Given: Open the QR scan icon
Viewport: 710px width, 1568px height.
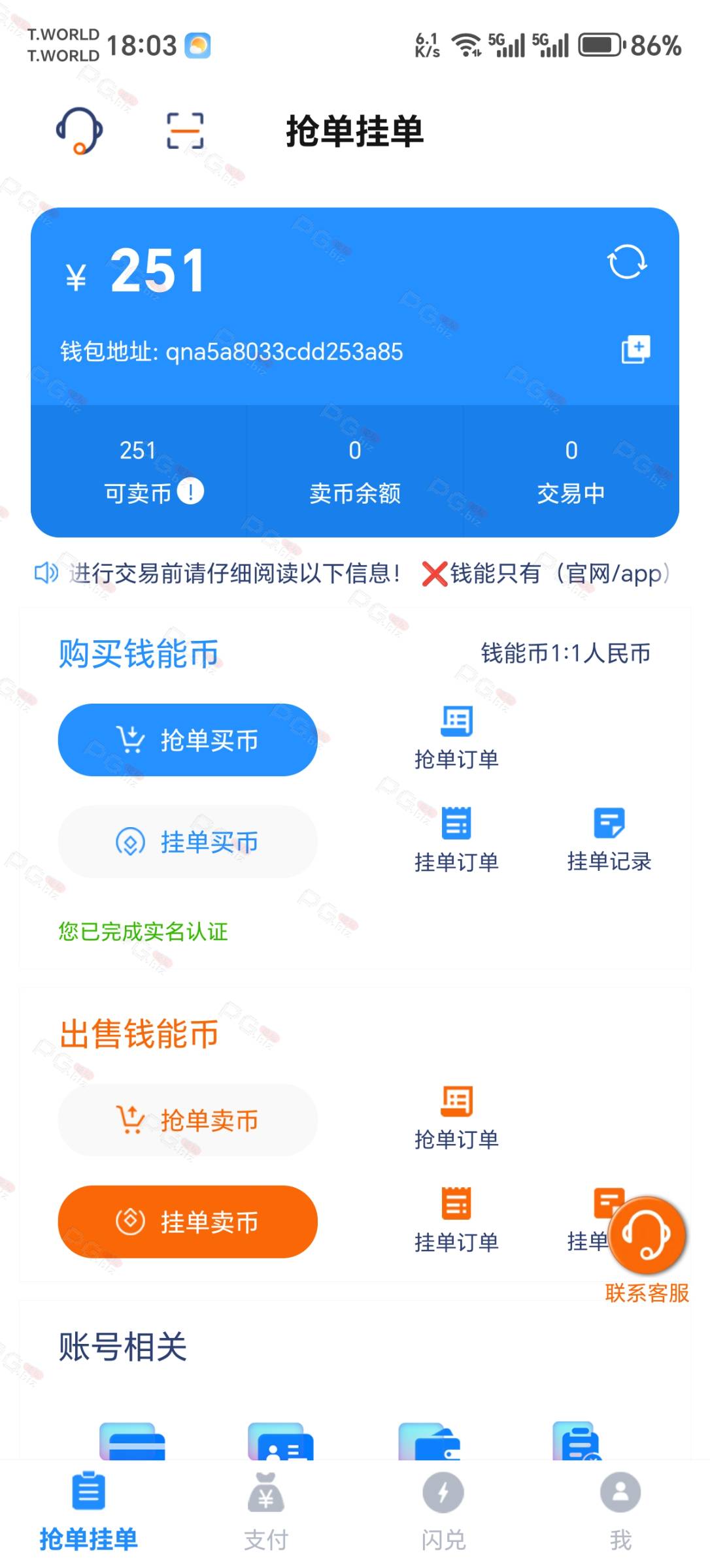Looking at the screenshot, I should pyautogui.click(x=185, y=131).
